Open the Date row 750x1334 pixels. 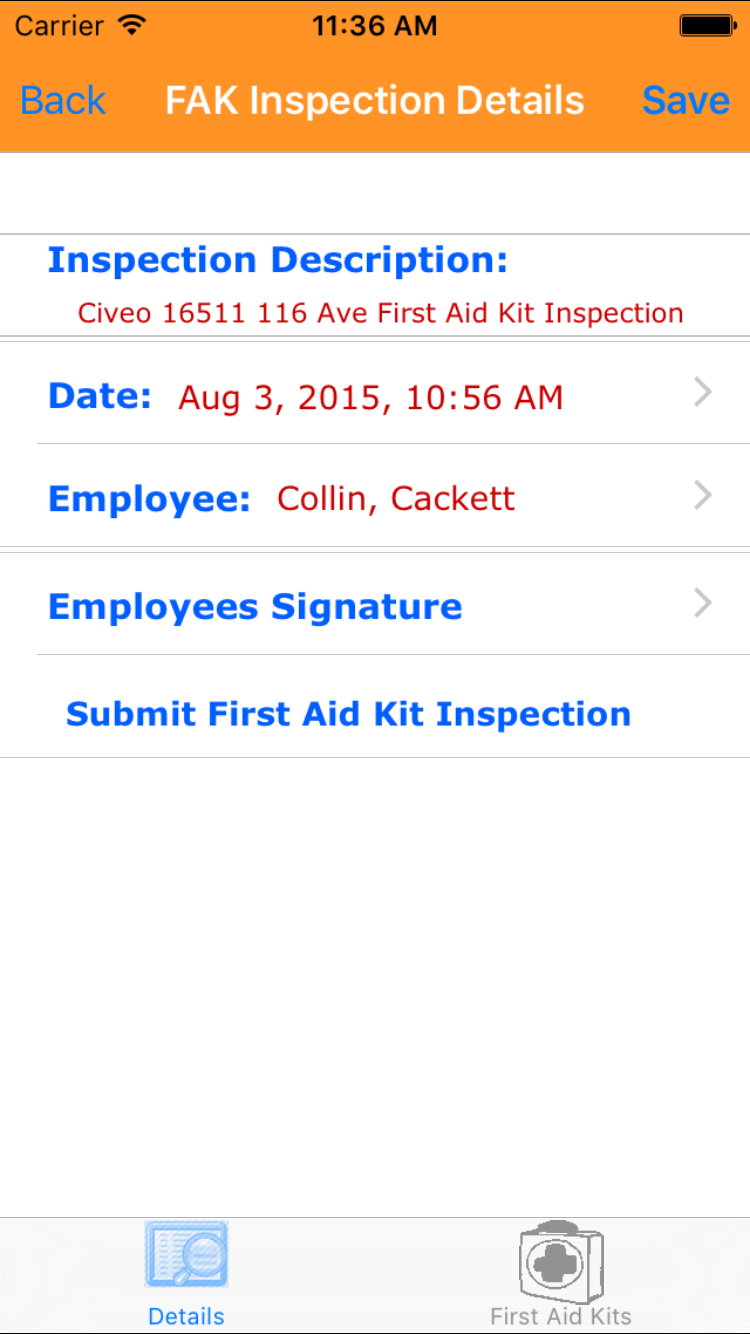[x=375, y=395]
